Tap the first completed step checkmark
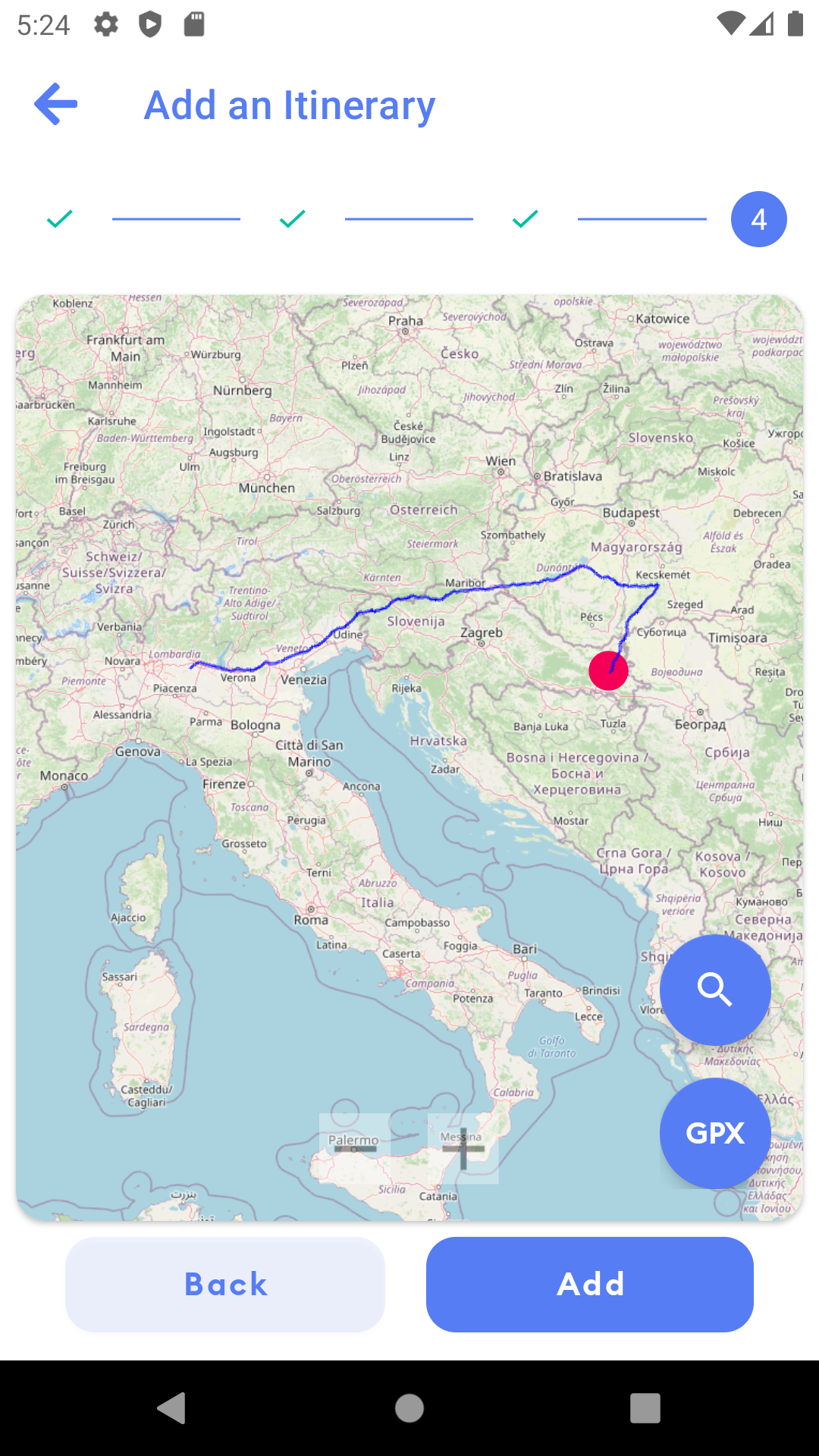Viewport: 819px width, 1456px height. coord(59,218)
